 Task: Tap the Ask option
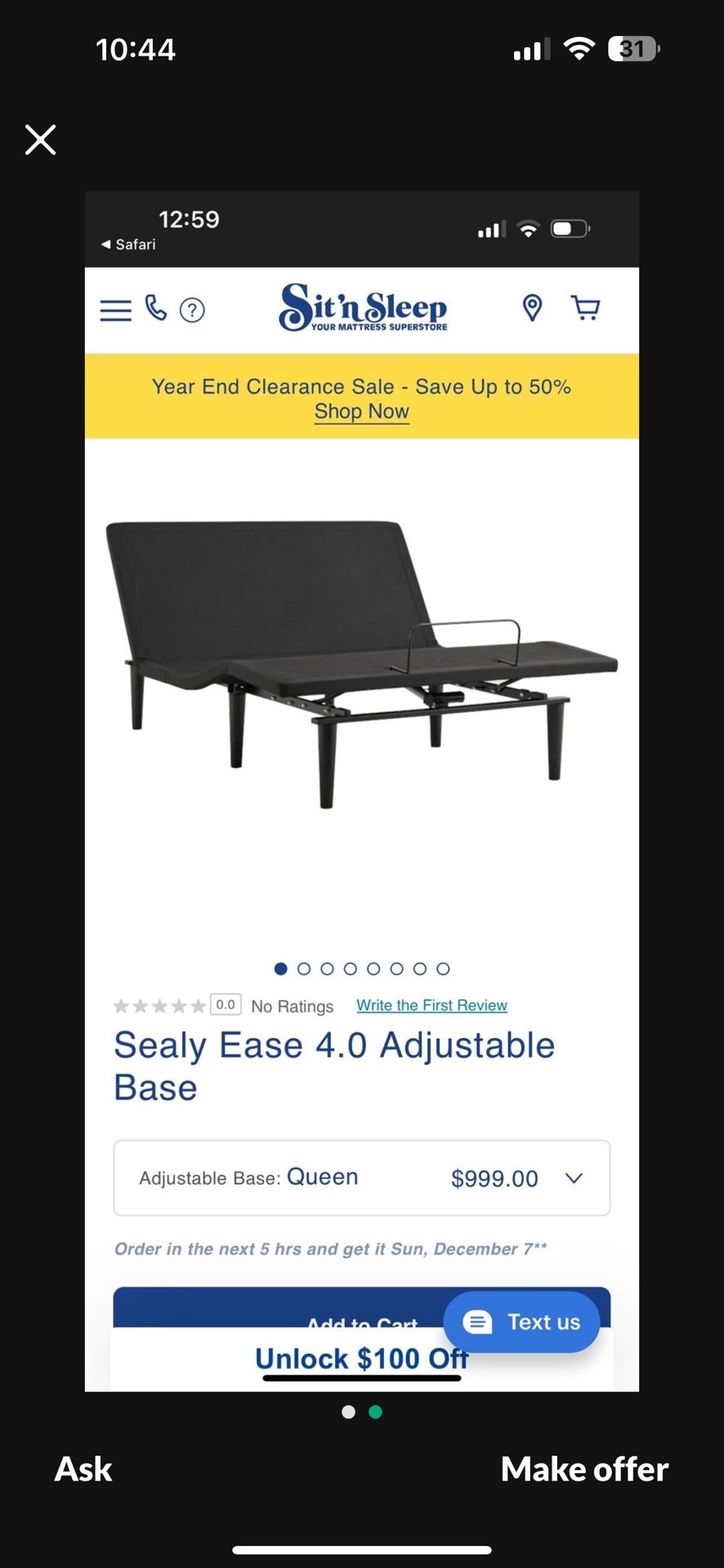pos(83,1468)
